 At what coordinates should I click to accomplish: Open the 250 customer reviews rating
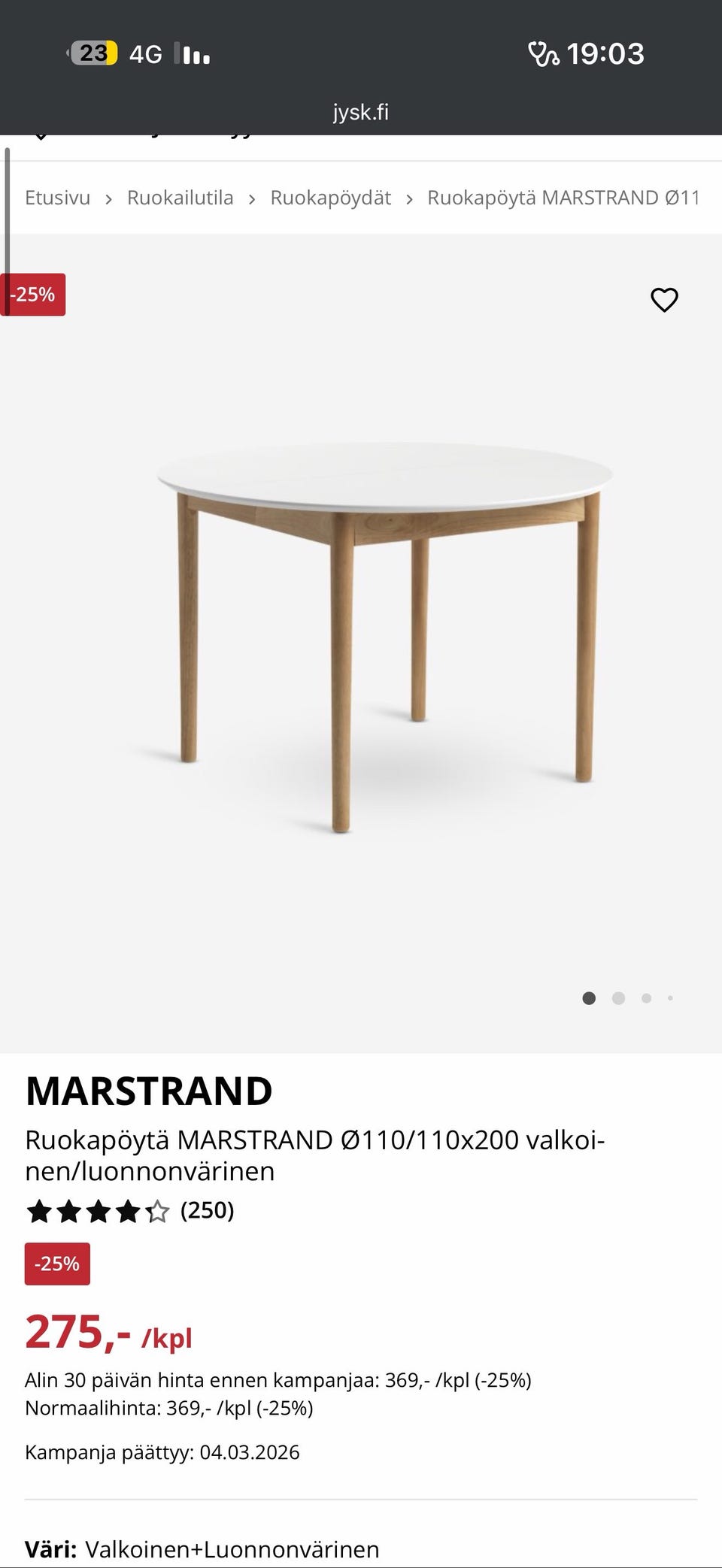pyautogui.click(x=129, y=1210)
